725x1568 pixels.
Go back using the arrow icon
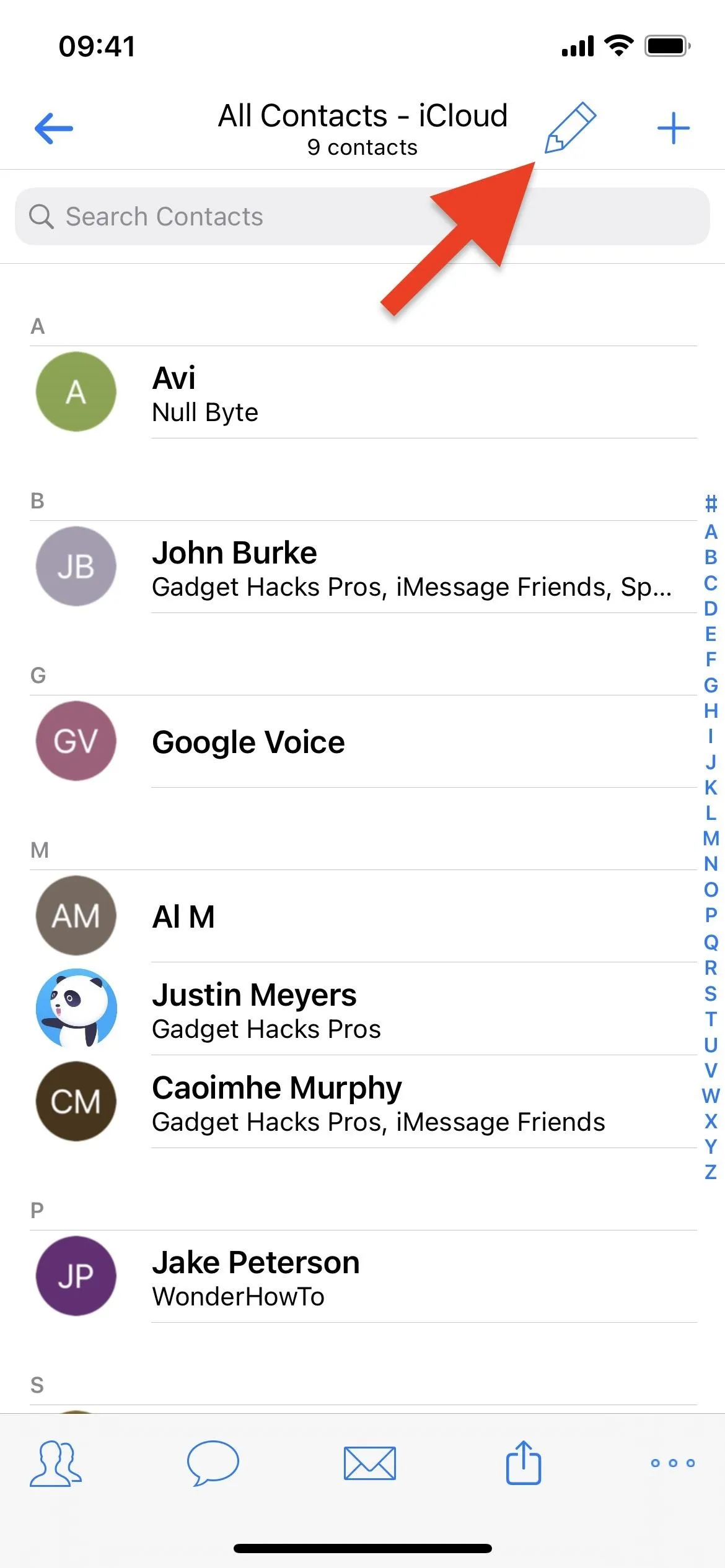[54, 128]
